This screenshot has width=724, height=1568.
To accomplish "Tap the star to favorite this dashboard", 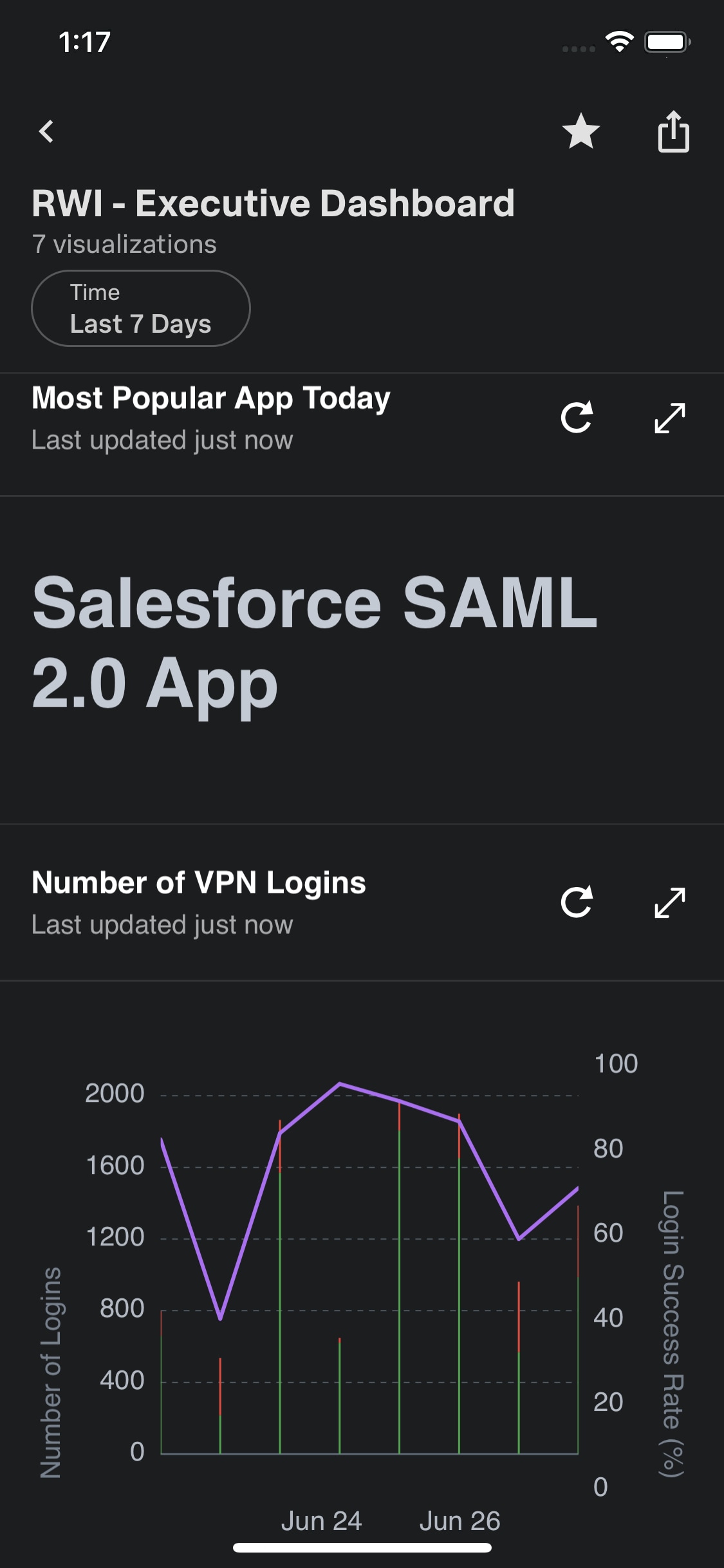I will click(x=580, y=131).
